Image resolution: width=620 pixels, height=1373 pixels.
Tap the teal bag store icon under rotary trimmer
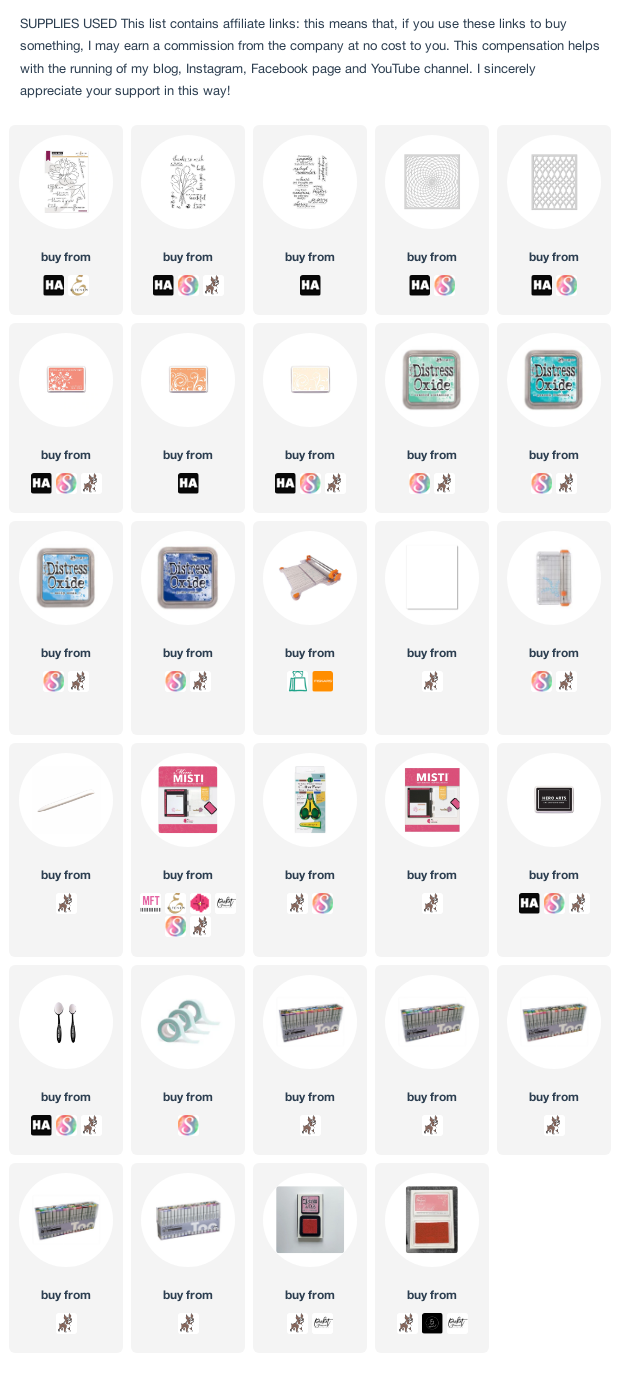pos(298,681)
